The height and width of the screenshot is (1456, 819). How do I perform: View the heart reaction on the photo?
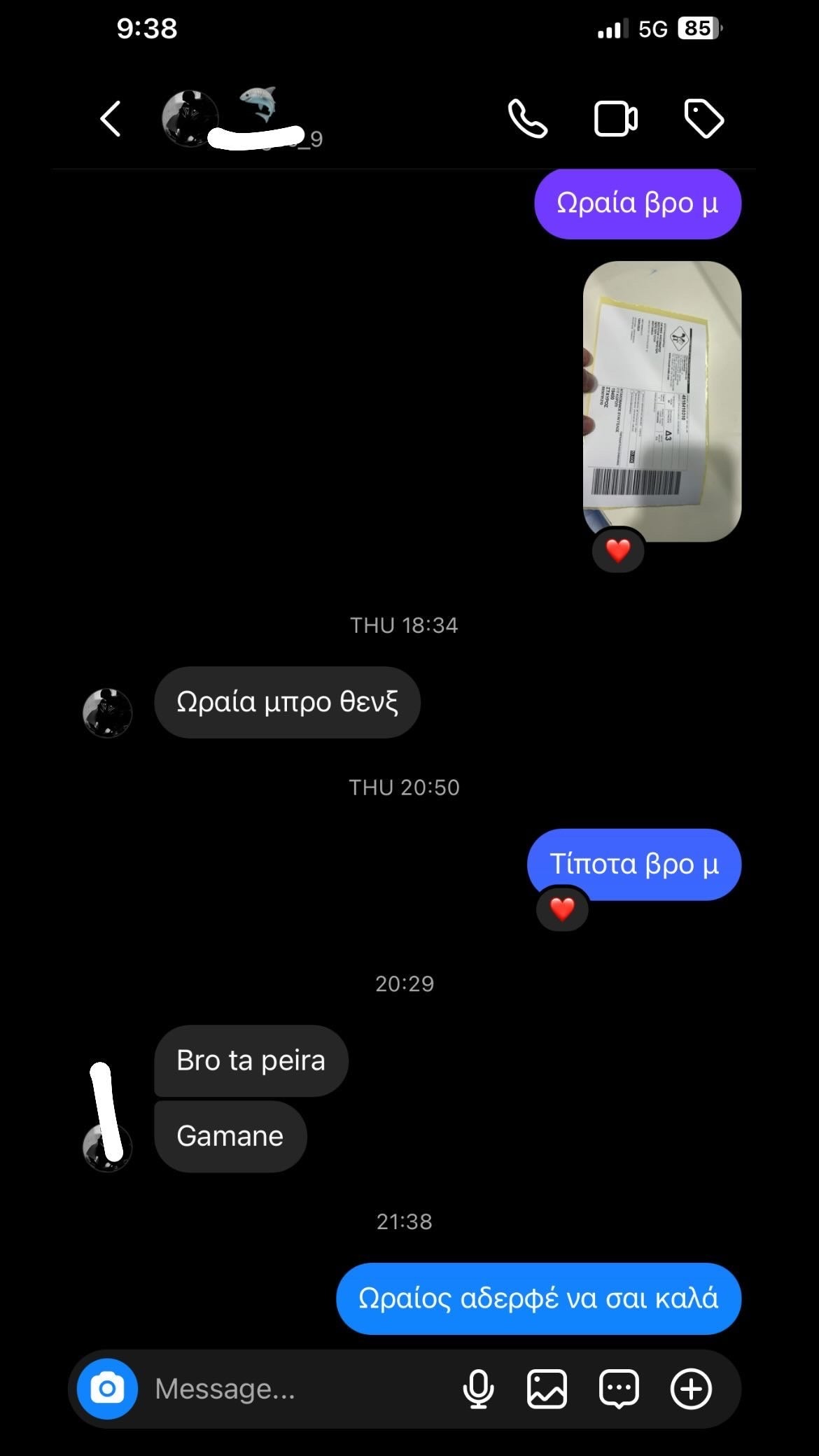pyautogui.click(x=618, y=551)
